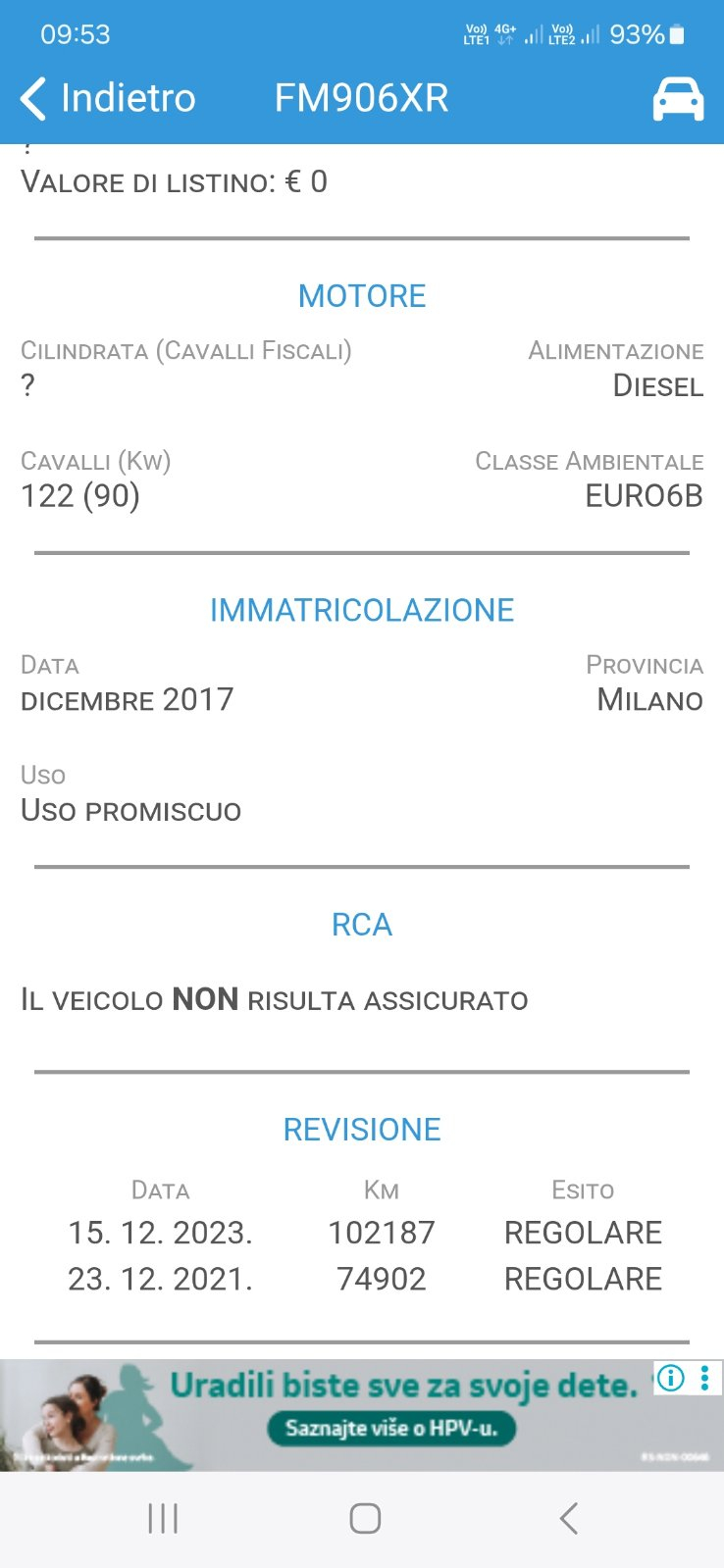Open recent apps from the navigation bar

[163, 1518]
